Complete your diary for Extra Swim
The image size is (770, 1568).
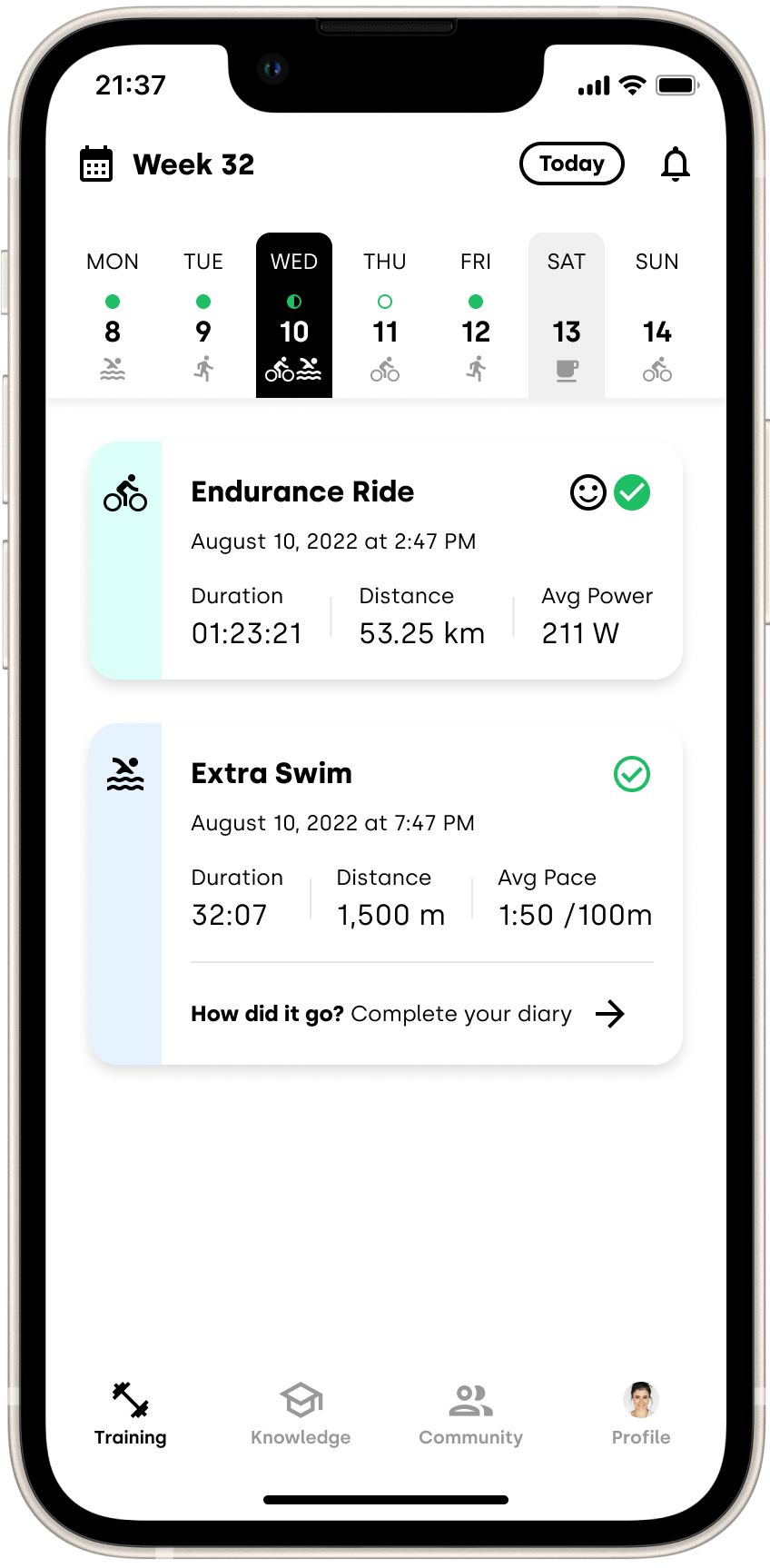409,1014
